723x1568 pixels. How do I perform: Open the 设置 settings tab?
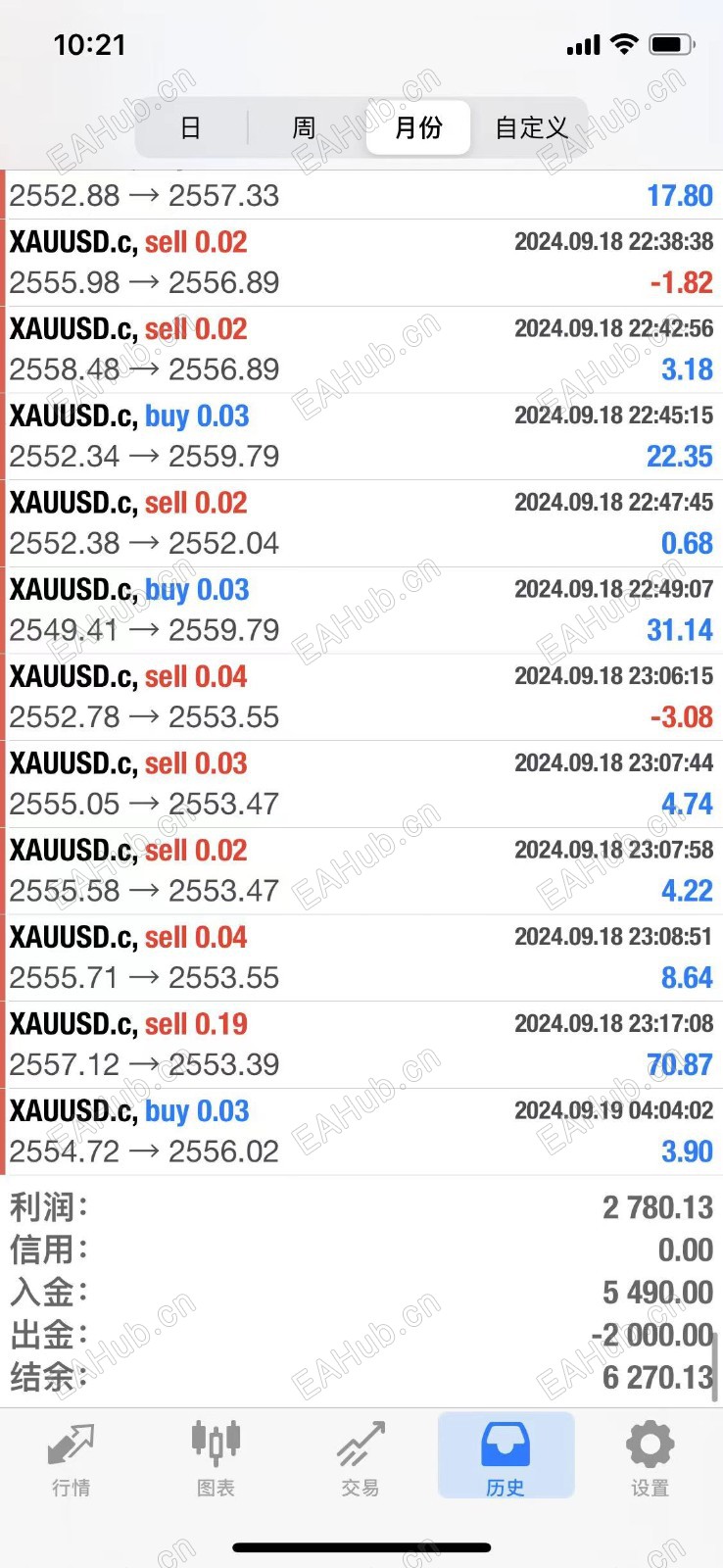coord(650,1458)
